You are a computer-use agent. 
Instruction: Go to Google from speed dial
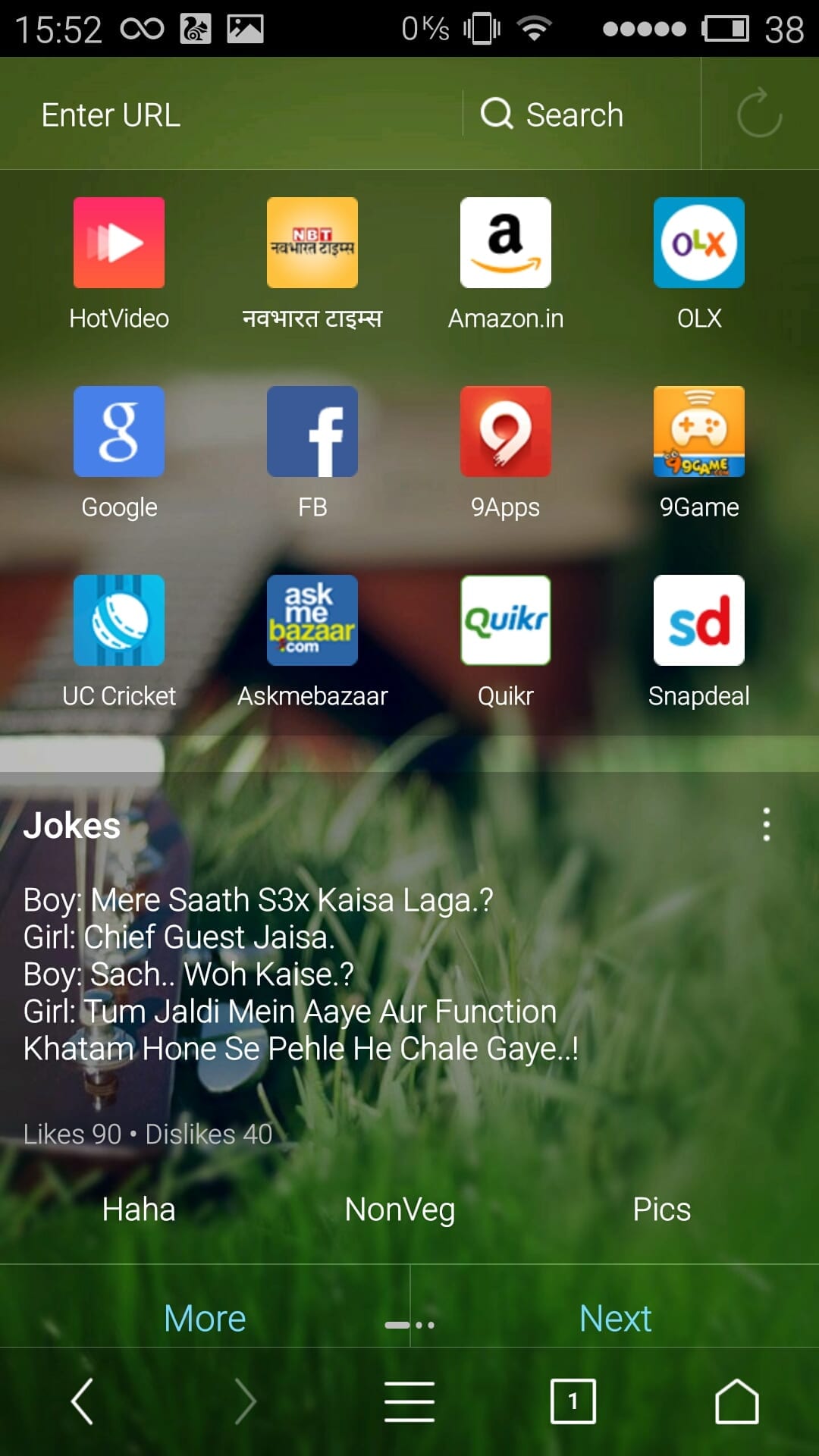(x=119, y=453)
